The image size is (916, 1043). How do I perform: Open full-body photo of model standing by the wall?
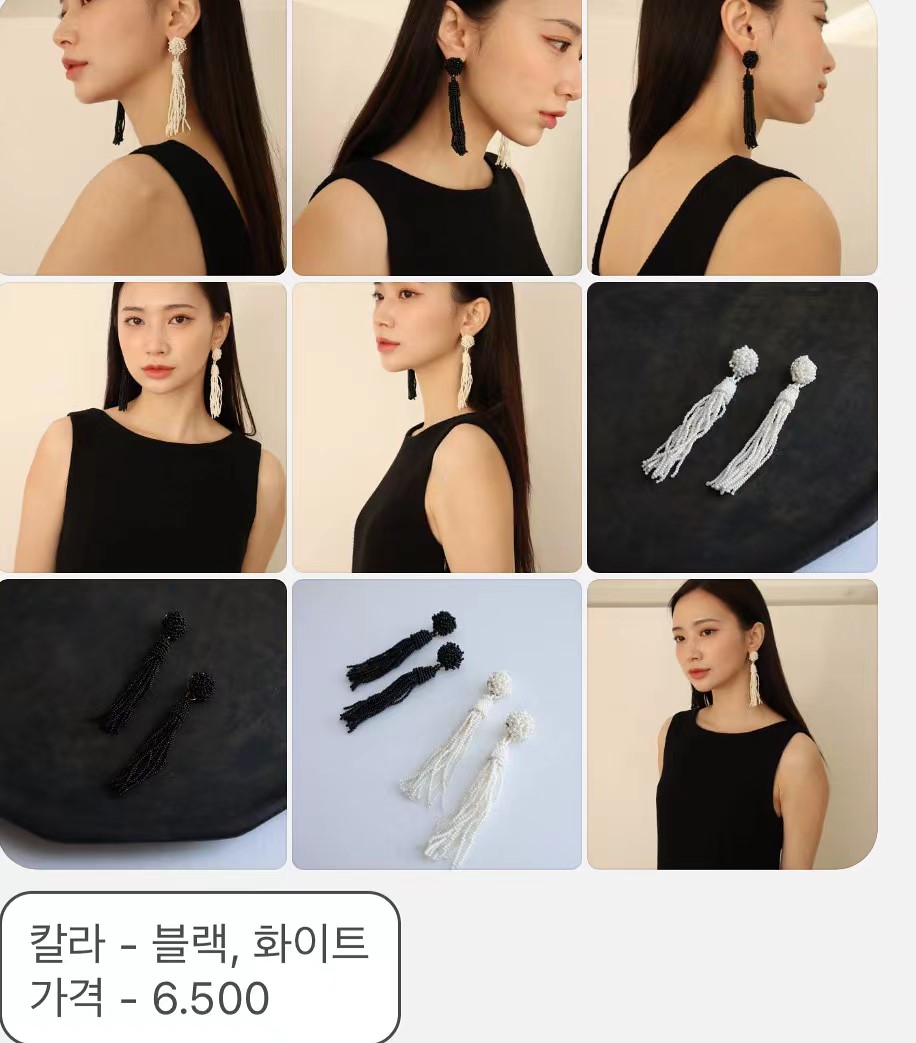click(732, 724)
